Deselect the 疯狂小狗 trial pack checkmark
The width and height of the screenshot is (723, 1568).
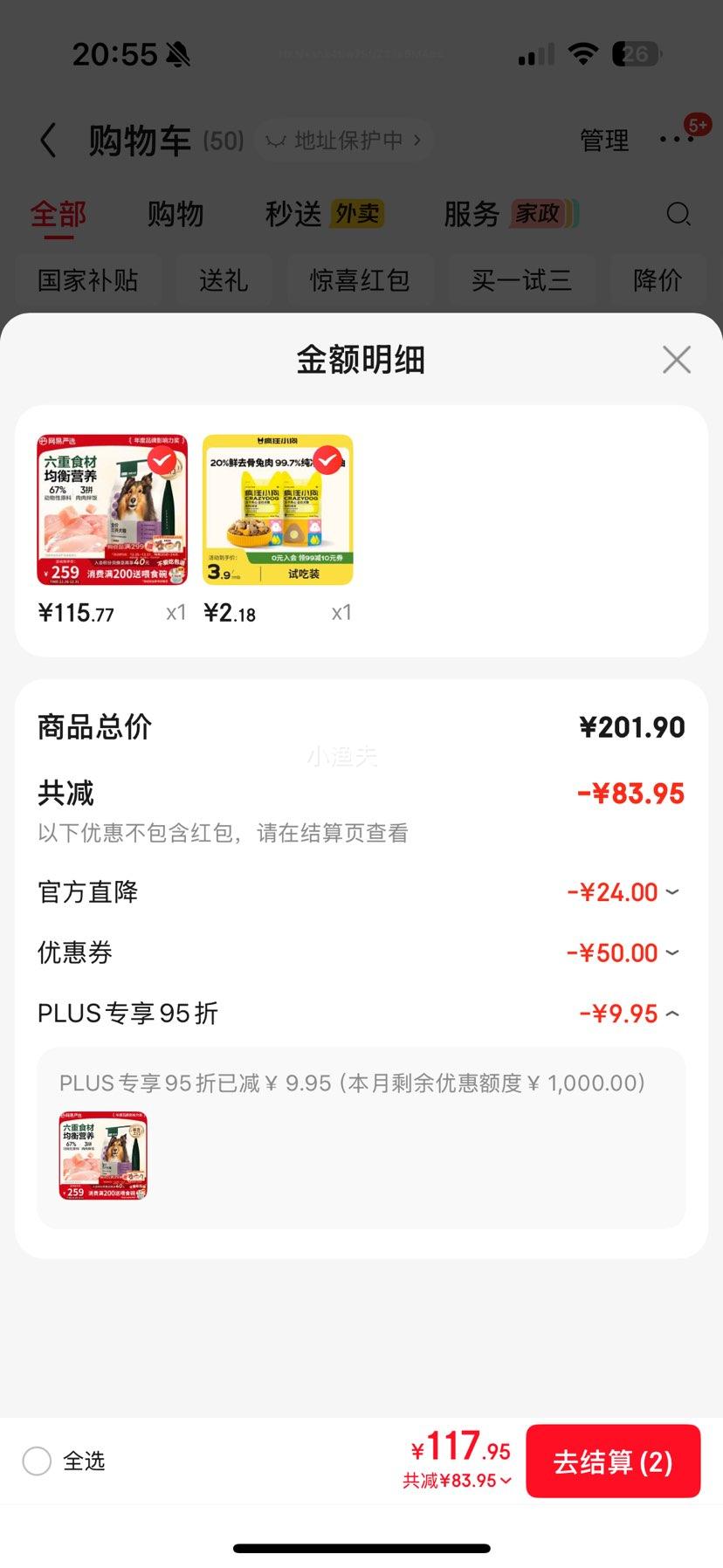tap(326, 460)
